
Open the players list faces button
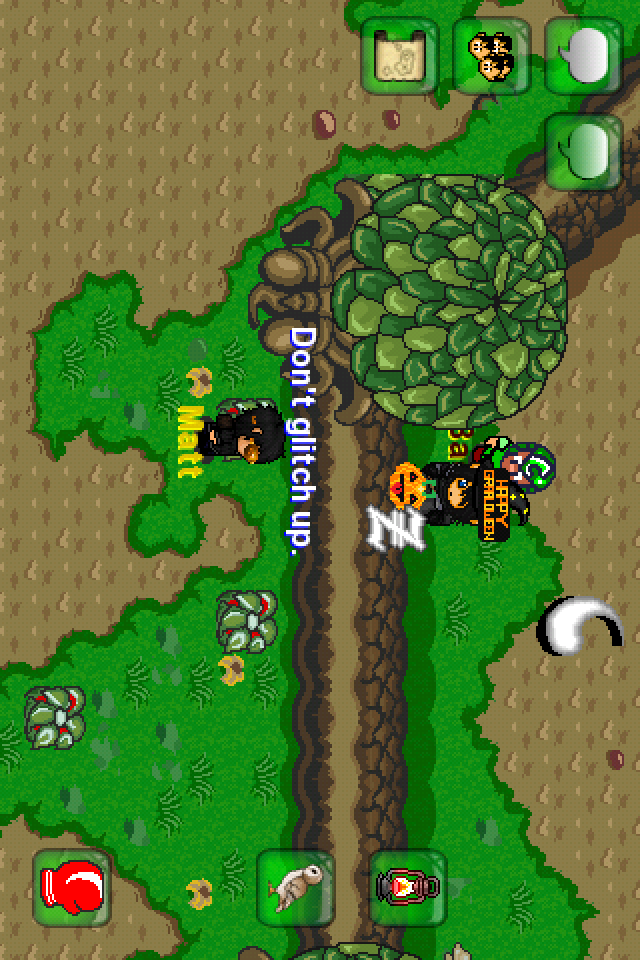(492, 56)
